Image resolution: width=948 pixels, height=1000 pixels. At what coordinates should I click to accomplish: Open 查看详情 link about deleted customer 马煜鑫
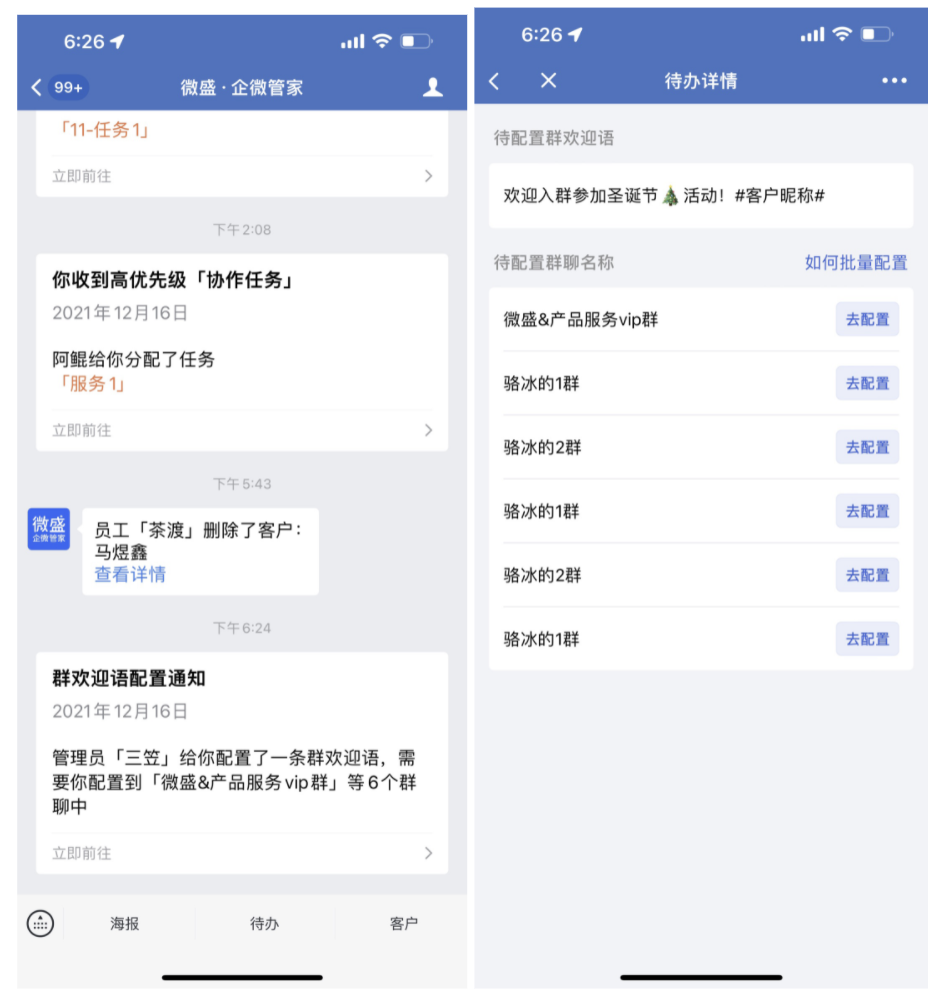[x=130, y=574]
